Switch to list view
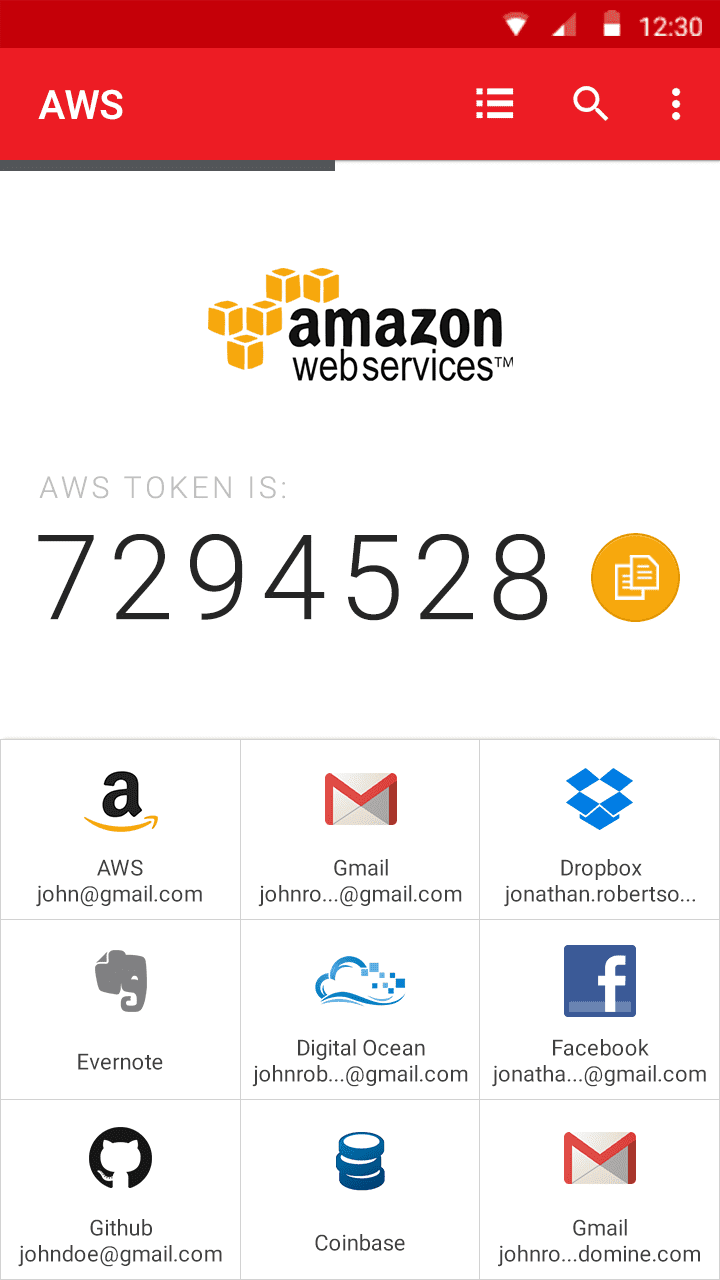The width and height of the screenshot is (720, 1280). tap(494, 104)
